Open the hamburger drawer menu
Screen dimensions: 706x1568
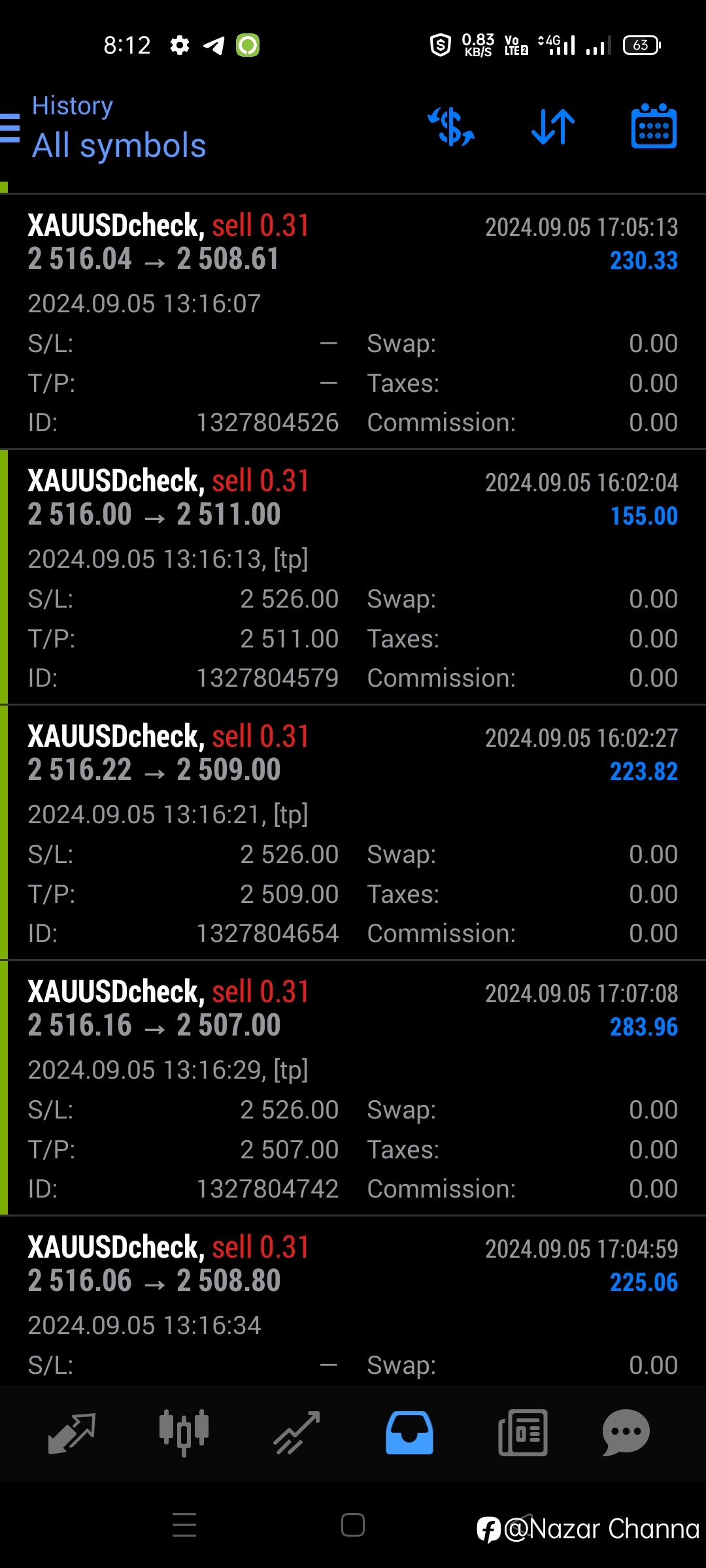pyautogui.click(x=9, y=128)
